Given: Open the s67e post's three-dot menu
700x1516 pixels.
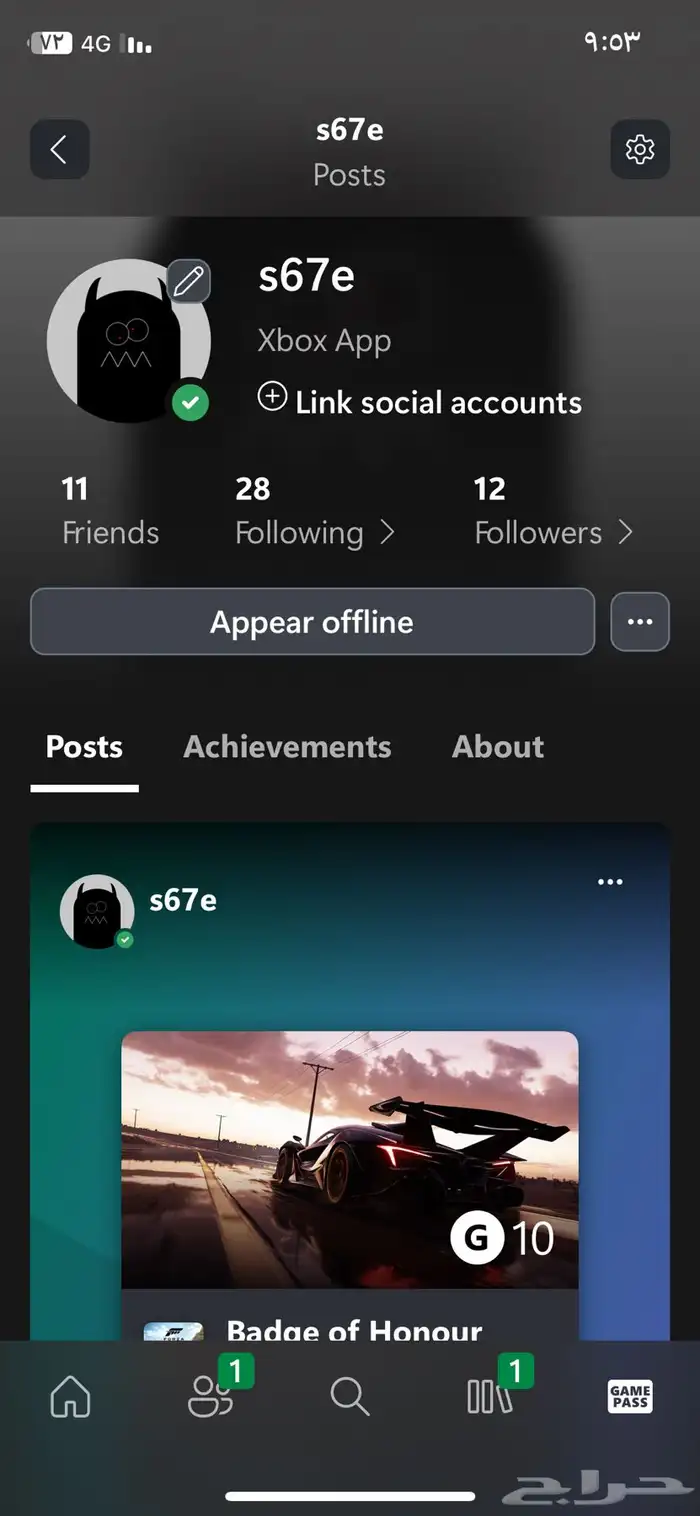Looking at the screenshot, I should [x=609, y=882].
